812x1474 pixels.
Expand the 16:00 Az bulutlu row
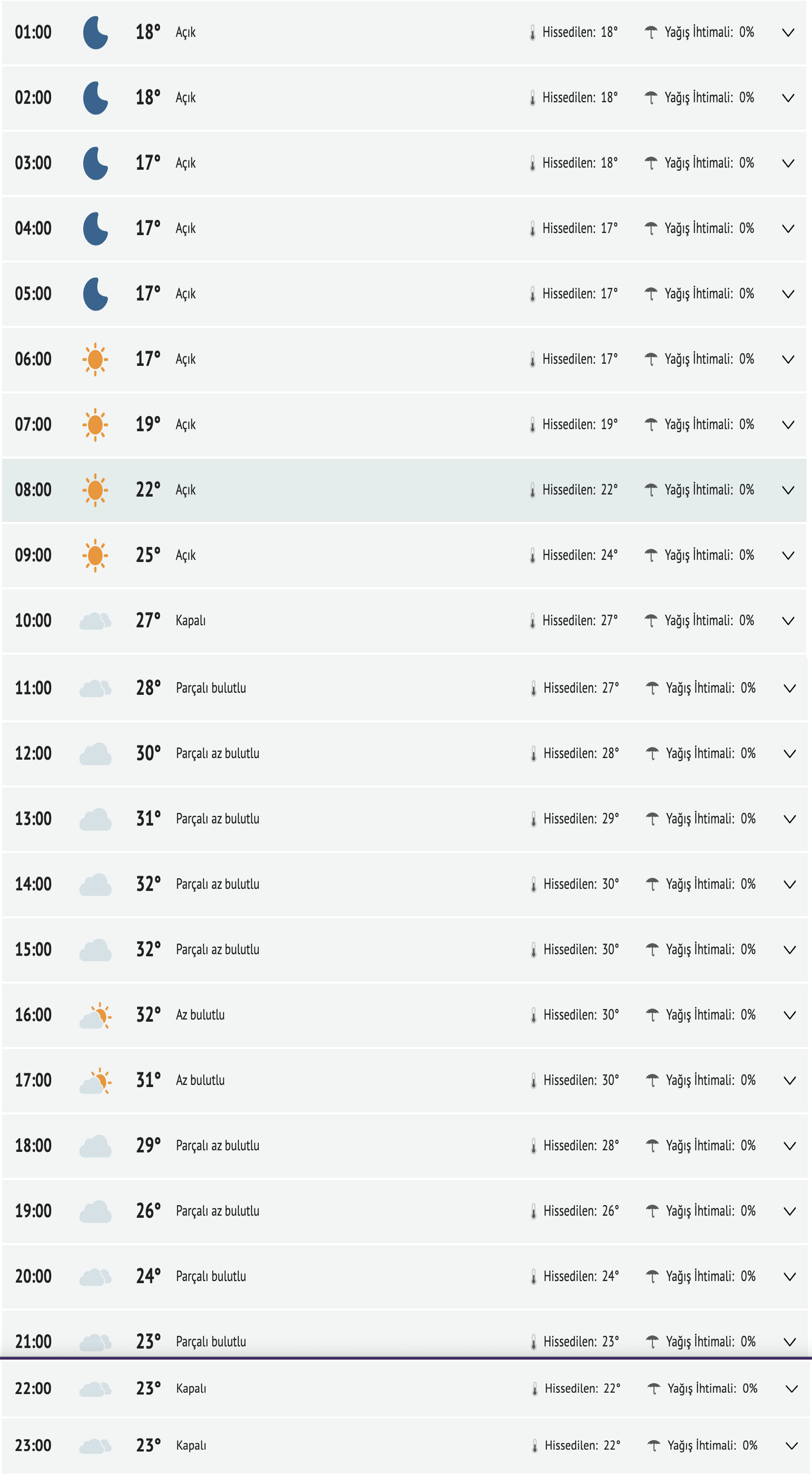[x=789, y=1015]
